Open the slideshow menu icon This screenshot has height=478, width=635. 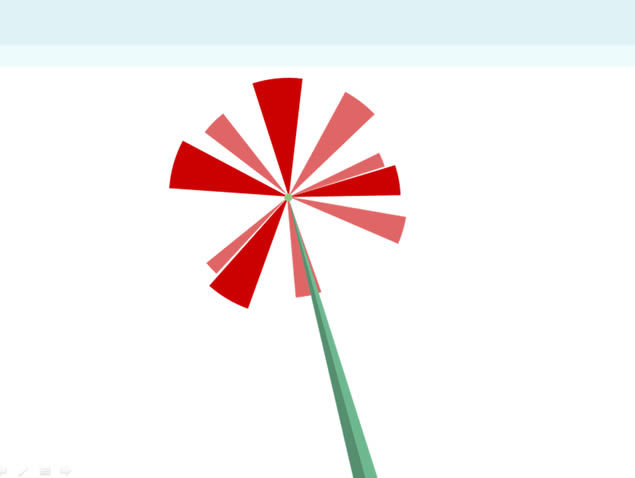click(x=45, y=470)
